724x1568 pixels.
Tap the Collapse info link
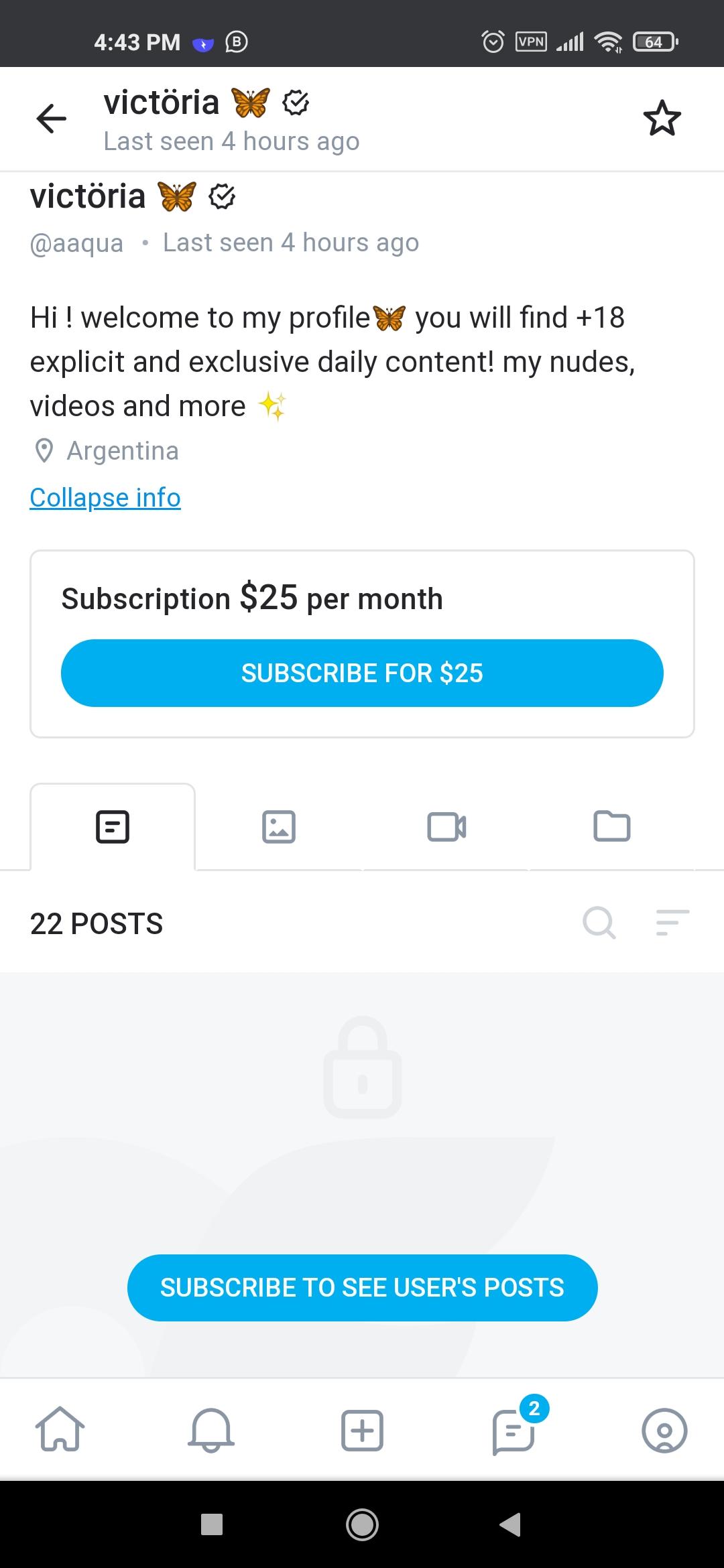[x=105, y=498]
